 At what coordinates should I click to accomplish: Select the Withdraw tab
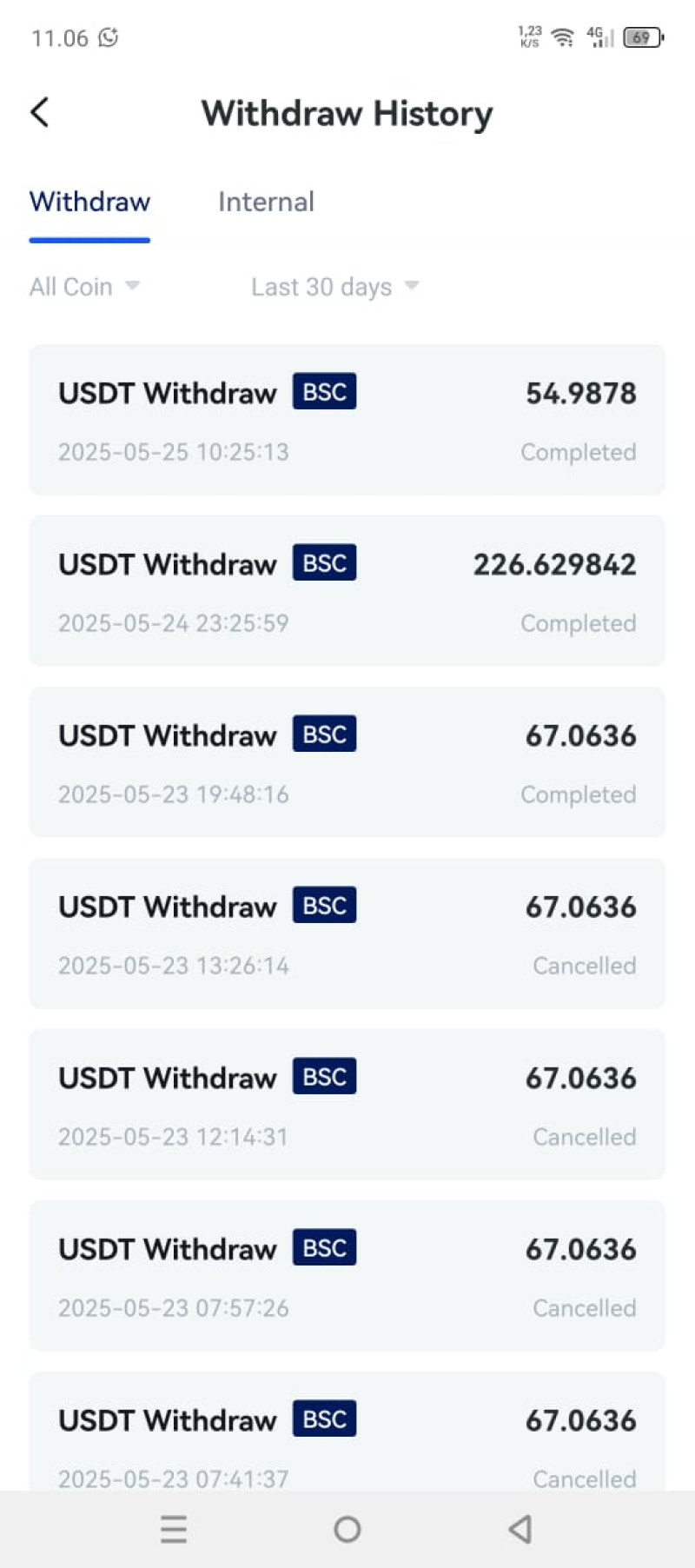click(x=89, y=202)
